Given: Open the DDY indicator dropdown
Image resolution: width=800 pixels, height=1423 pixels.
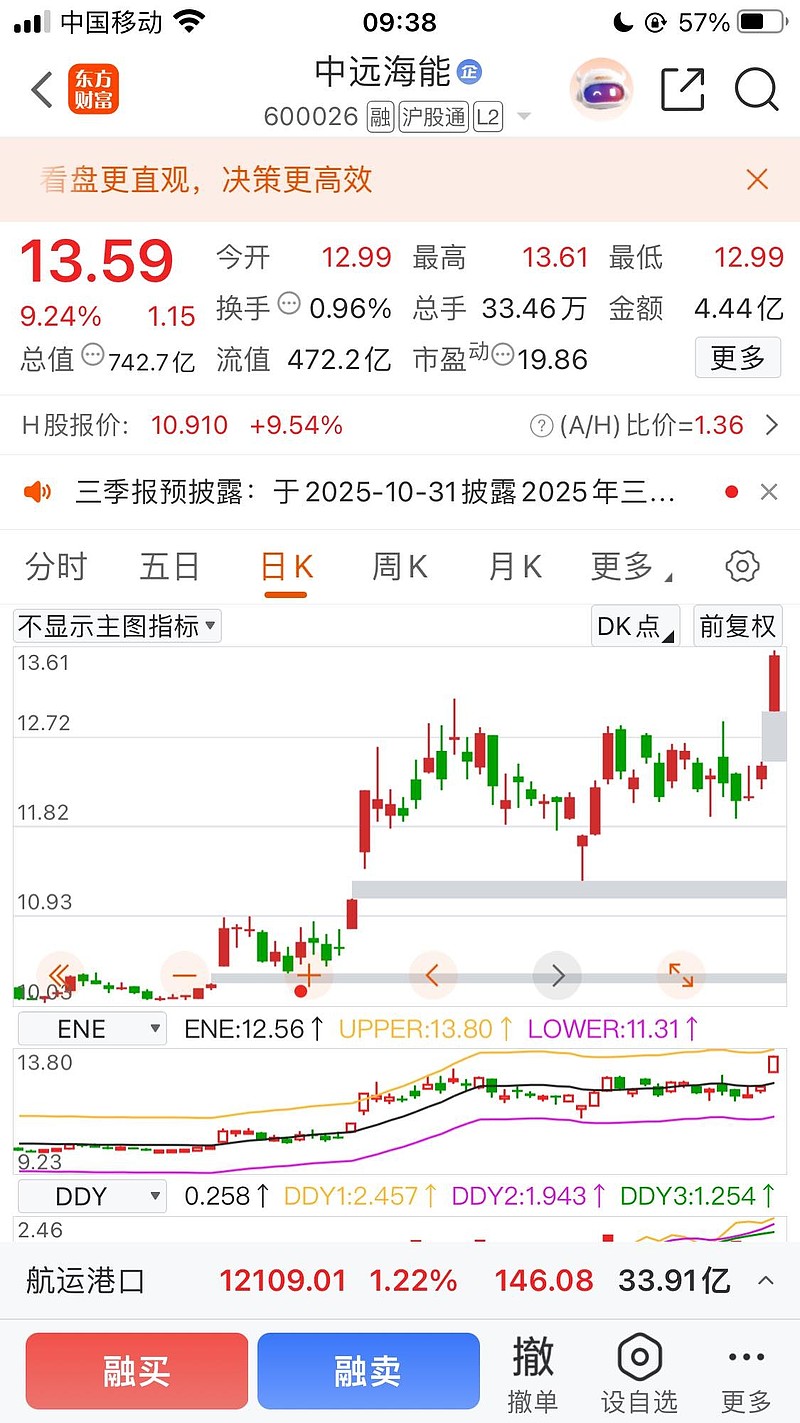Looking at the screenshot, I should [91, 1196].
